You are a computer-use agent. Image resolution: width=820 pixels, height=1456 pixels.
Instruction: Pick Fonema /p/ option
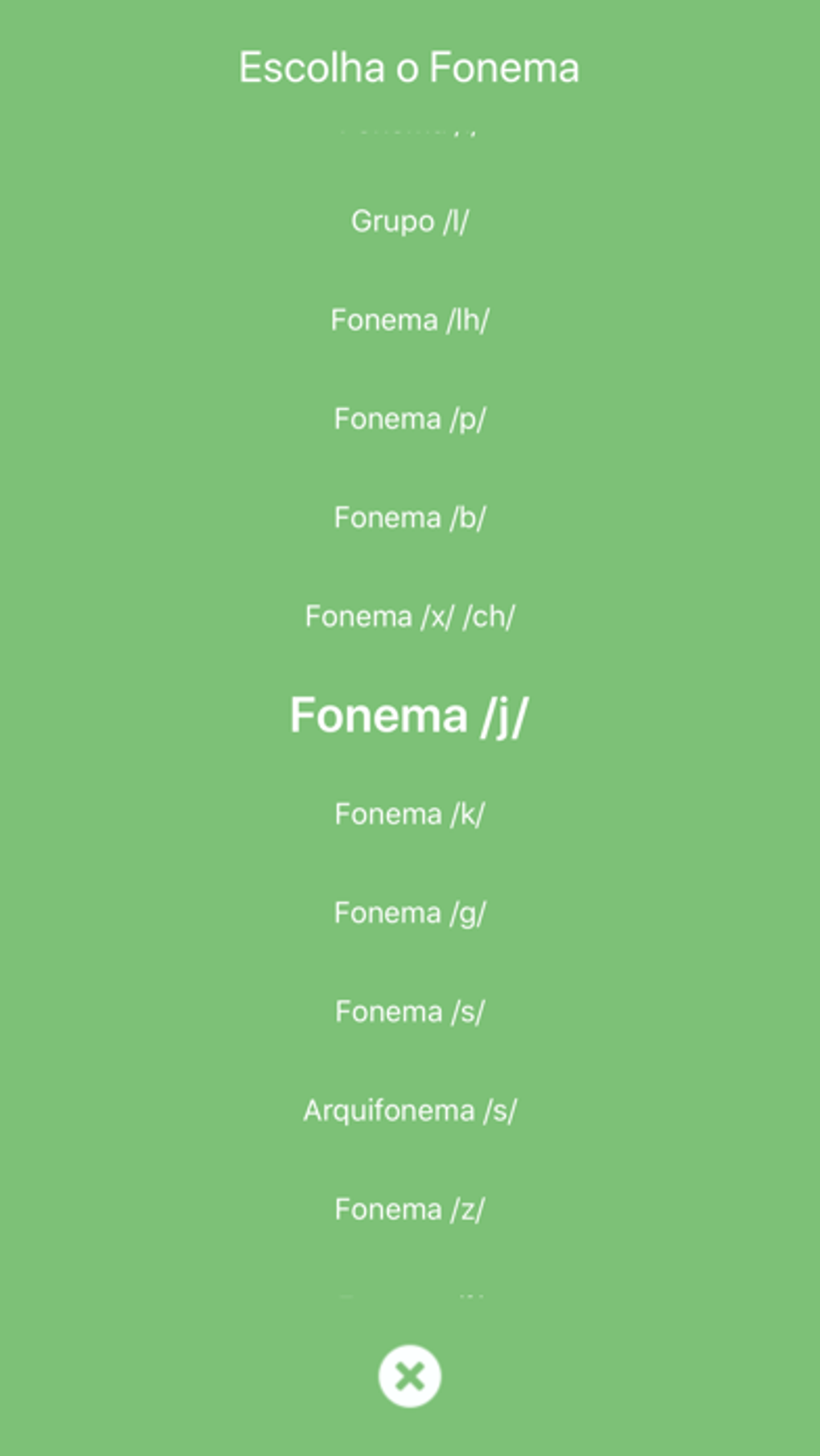coord(410,419)
